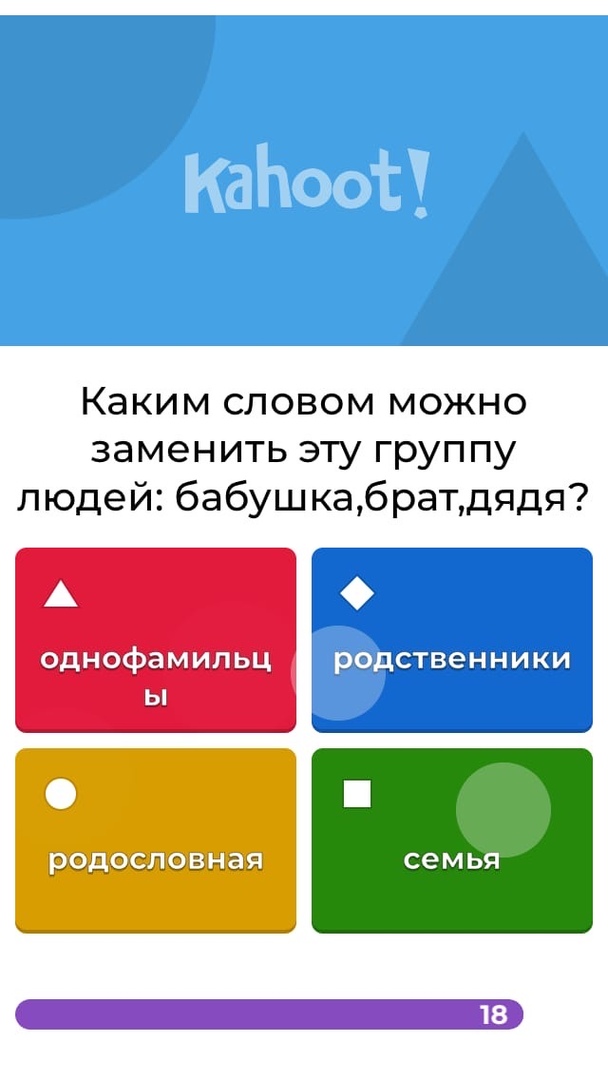Viewport: 608px width, 1080px height.
Task: Pick the yellow answer родословная
Action: (155, 840)
